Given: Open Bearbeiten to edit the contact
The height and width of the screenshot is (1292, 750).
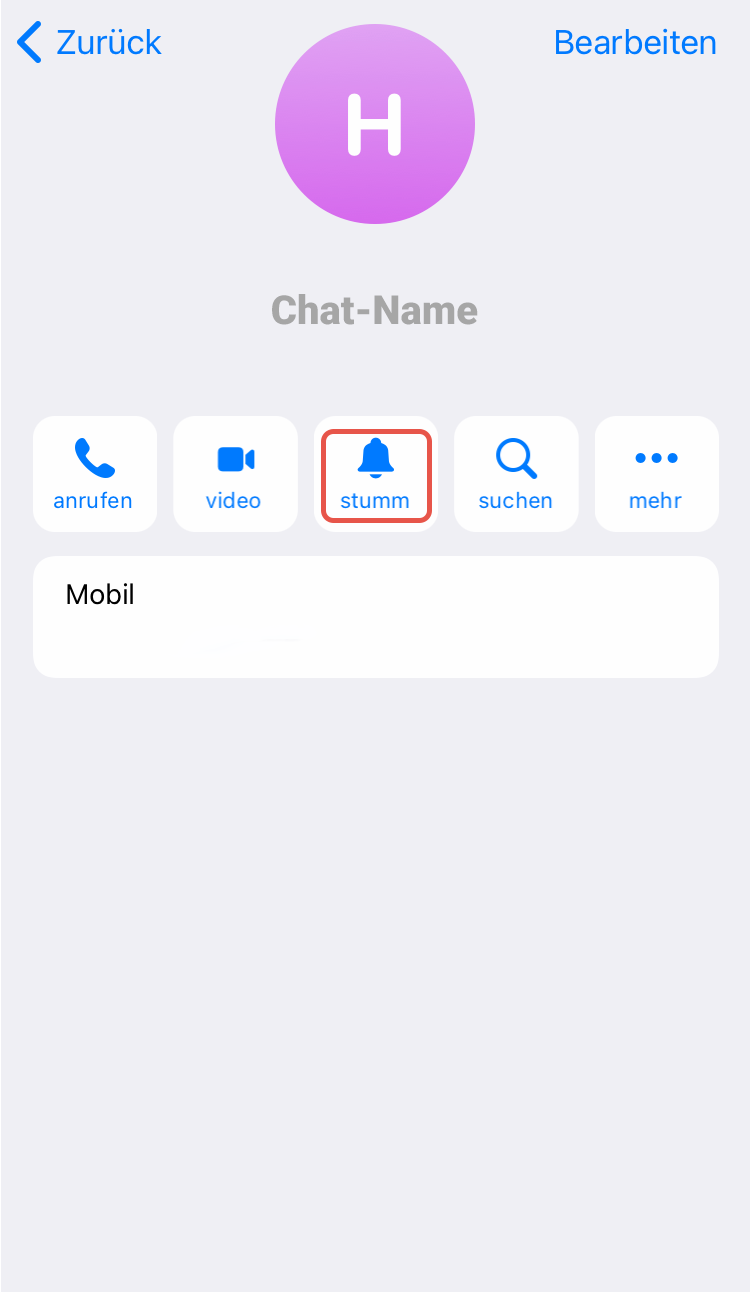Looking at the screenshot, I should 635,43.
